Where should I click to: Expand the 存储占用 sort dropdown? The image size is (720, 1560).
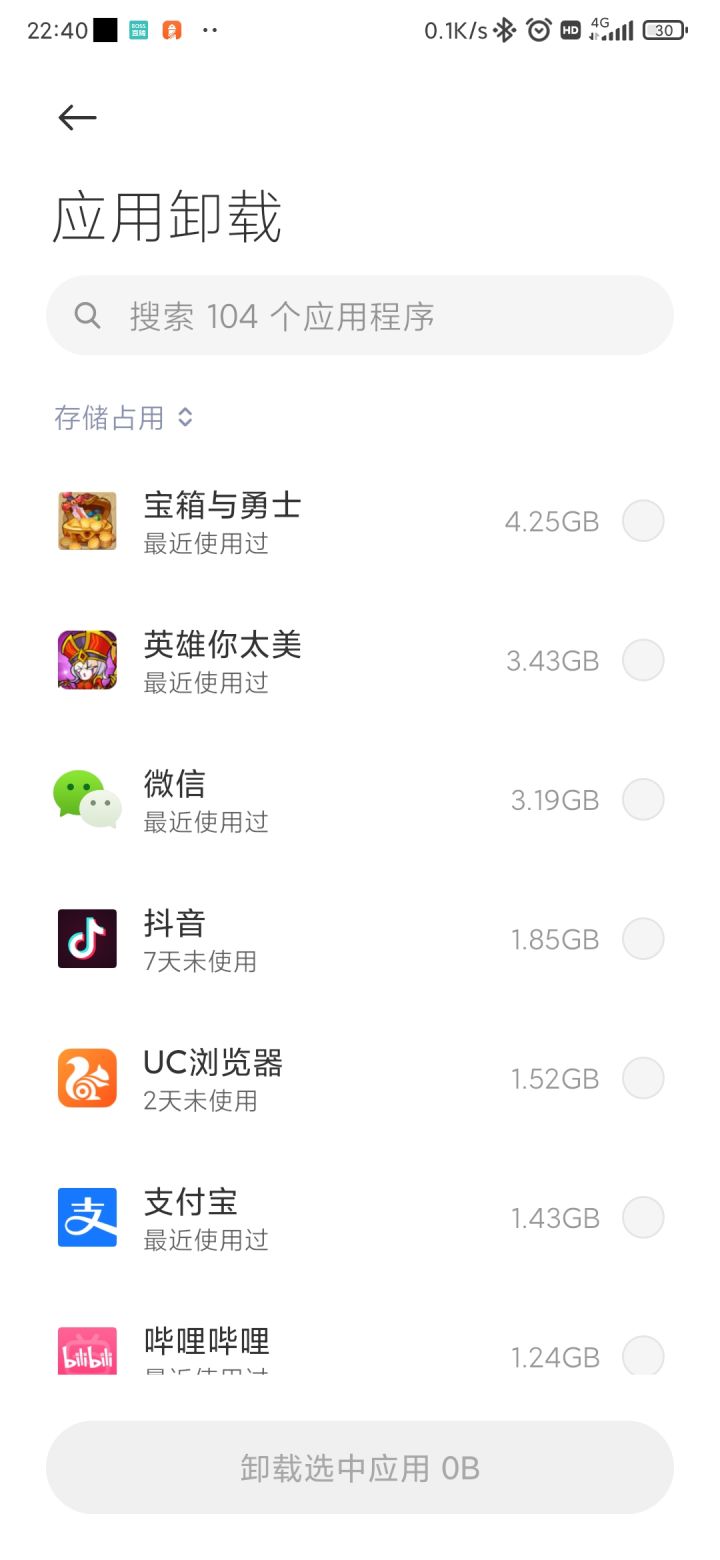[123, 418]
